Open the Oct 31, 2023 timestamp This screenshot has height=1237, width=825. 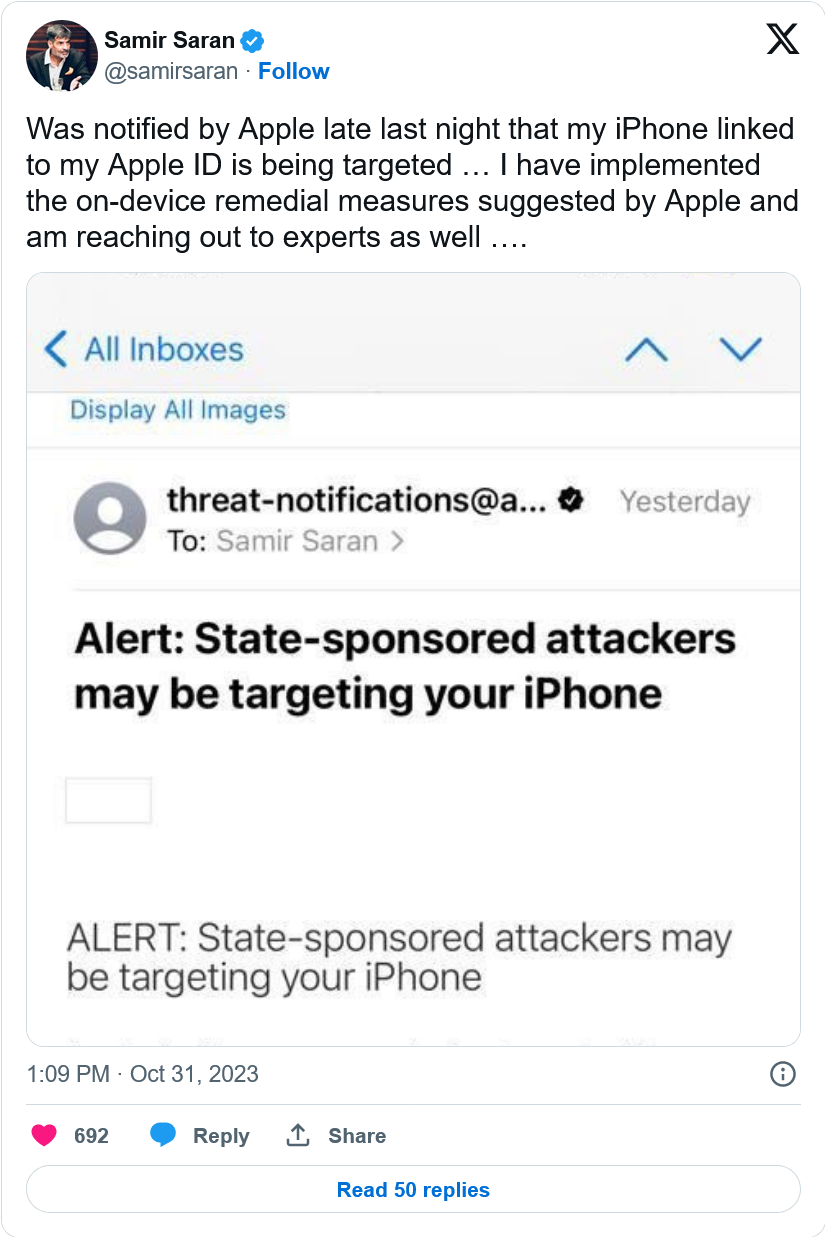coord(143,1074)
